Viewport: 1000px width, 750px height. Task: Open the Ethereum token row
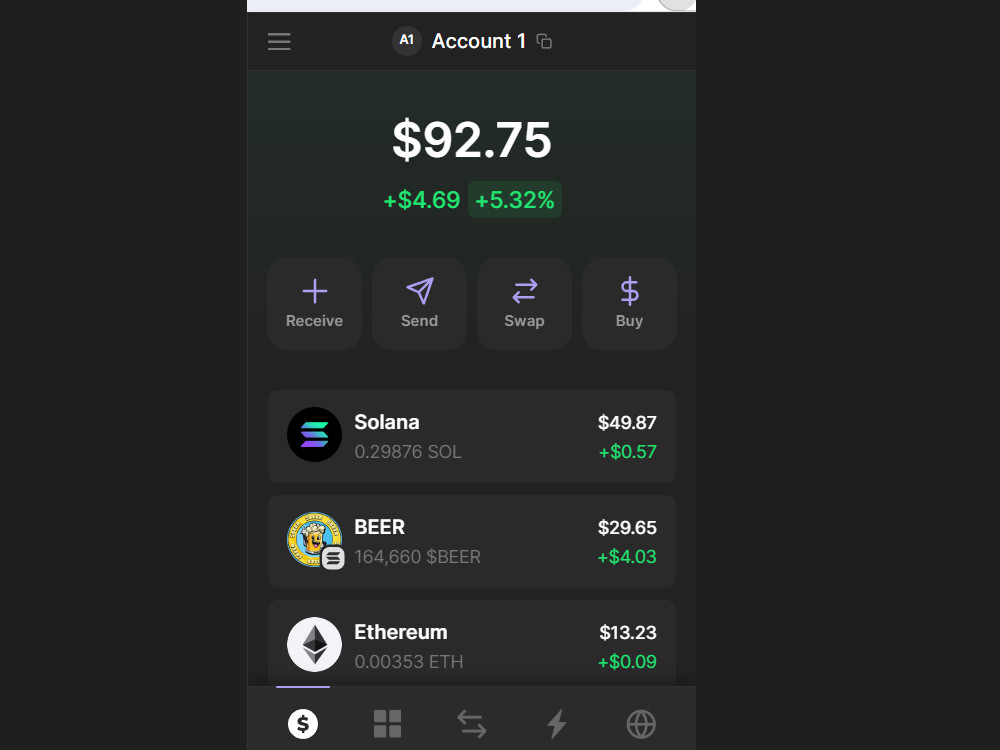(x=471, y=644)
